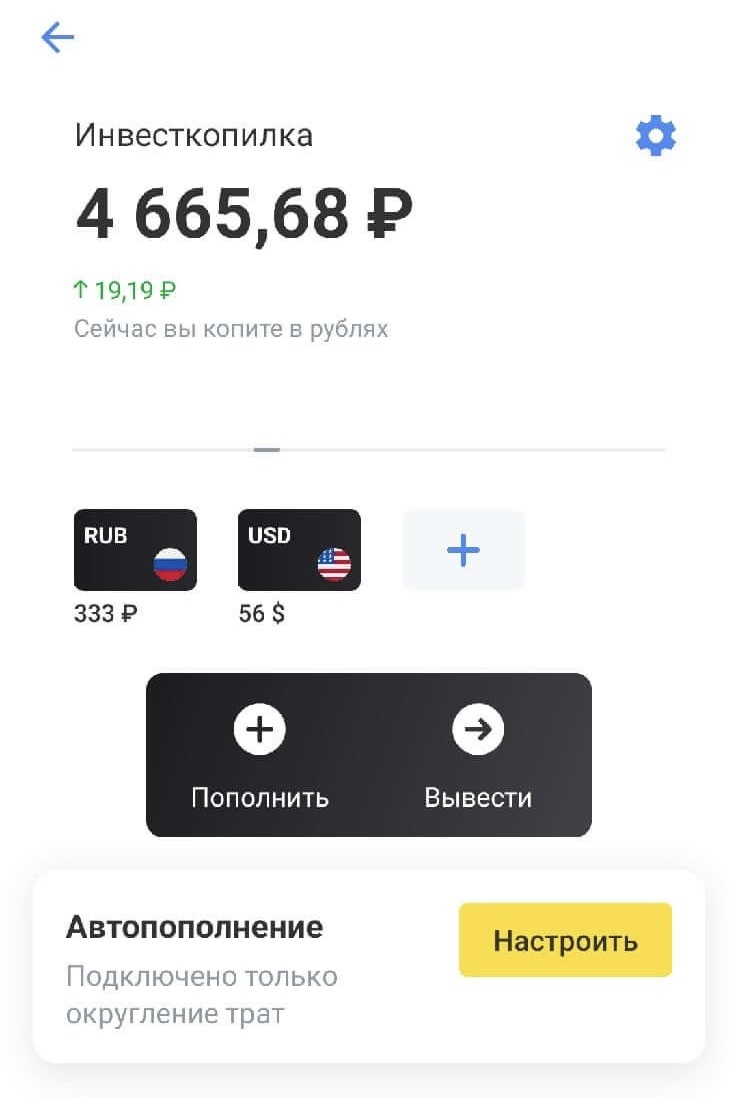Image resolution: width=738 pixels, height=1098 pixels.
Task: Tap the plus circle on Пополнить
Action: click(259, 729)
